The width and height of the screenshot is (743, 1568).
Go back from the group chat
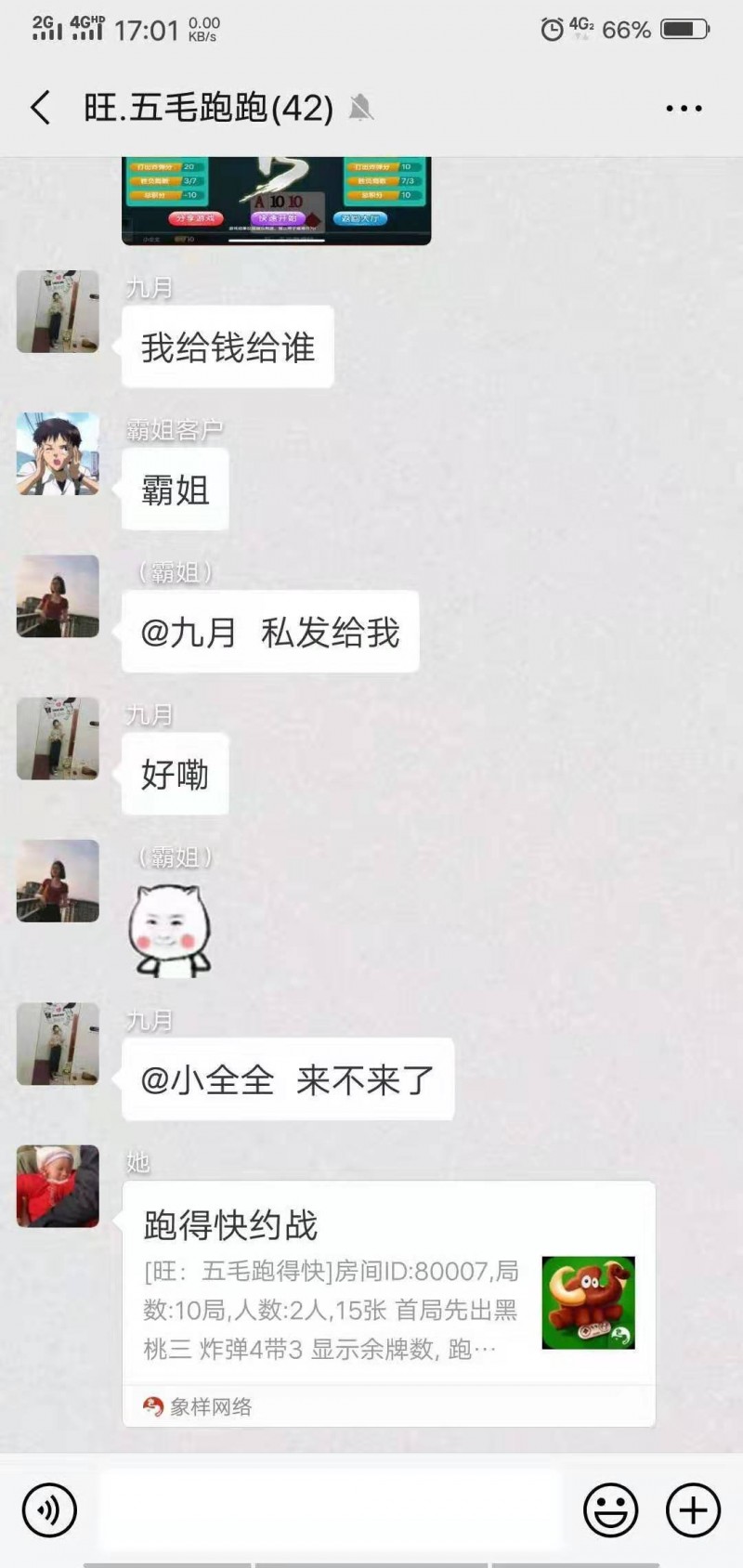click(40, 108)
